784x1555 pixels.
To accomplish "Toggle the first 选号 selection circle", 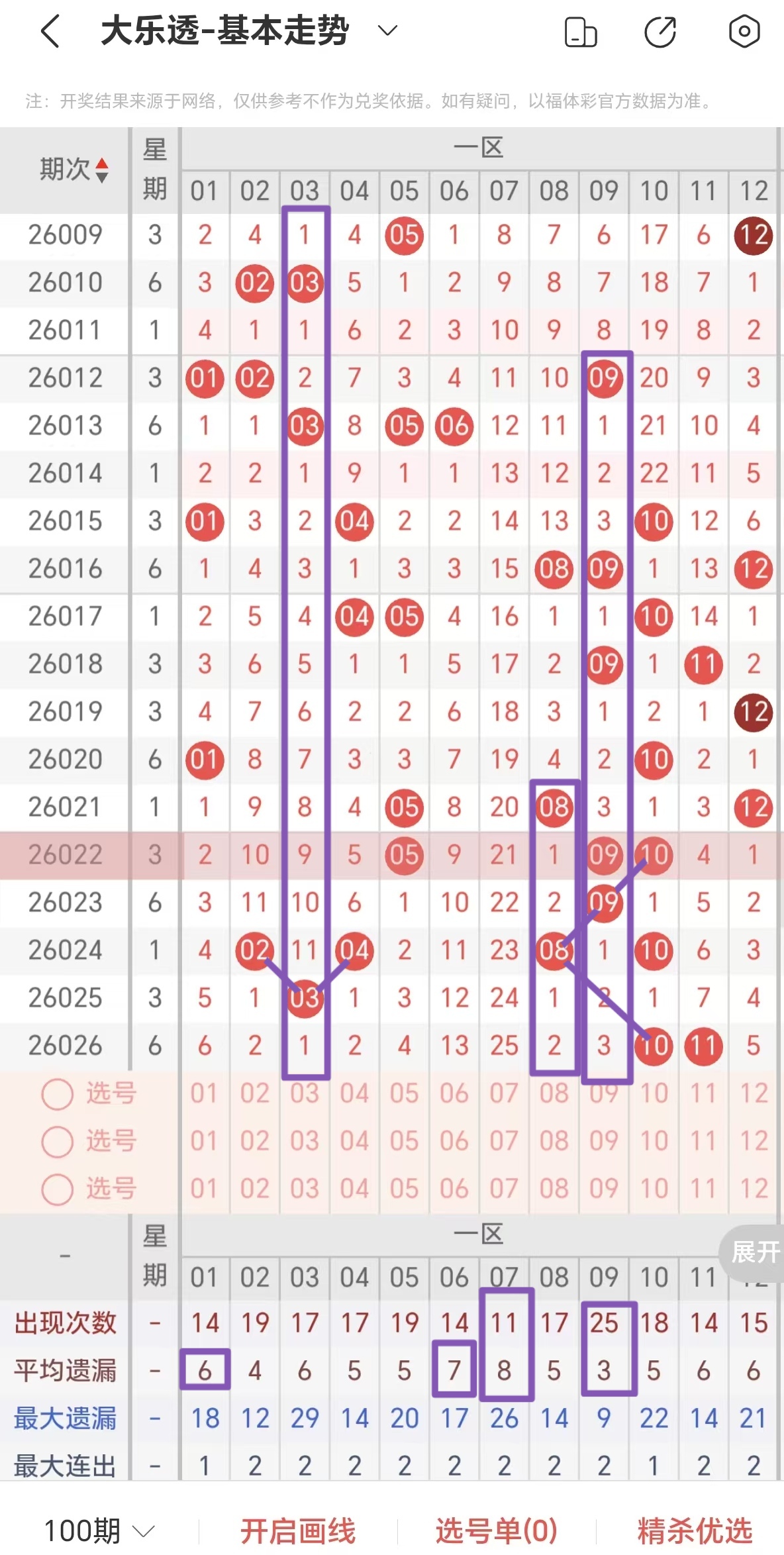I will point(57,1094).
